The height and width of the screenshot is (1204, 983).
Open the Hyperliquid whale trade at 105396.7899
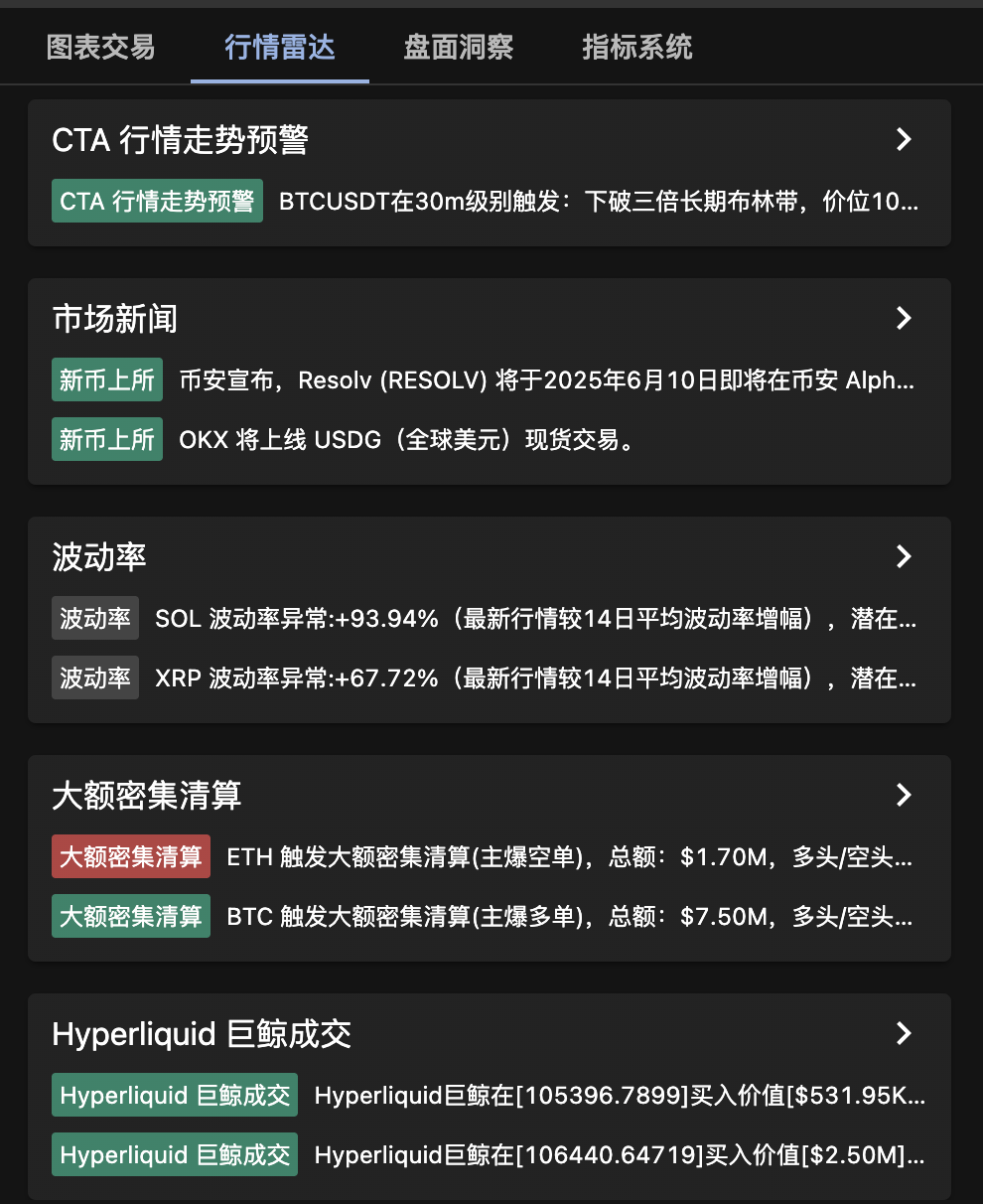coord(620,1096)
